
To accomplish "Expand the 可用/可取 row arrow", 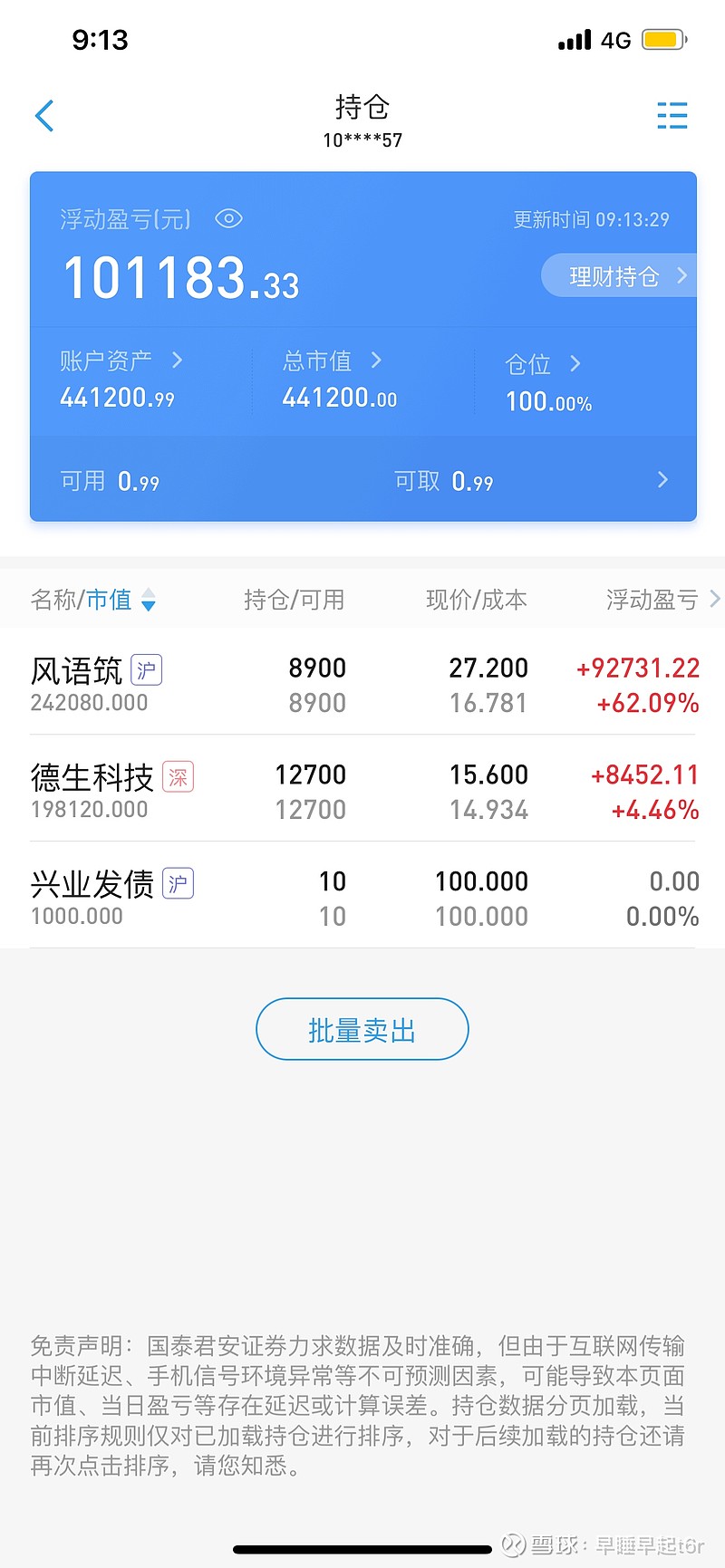I will point(662,480).
